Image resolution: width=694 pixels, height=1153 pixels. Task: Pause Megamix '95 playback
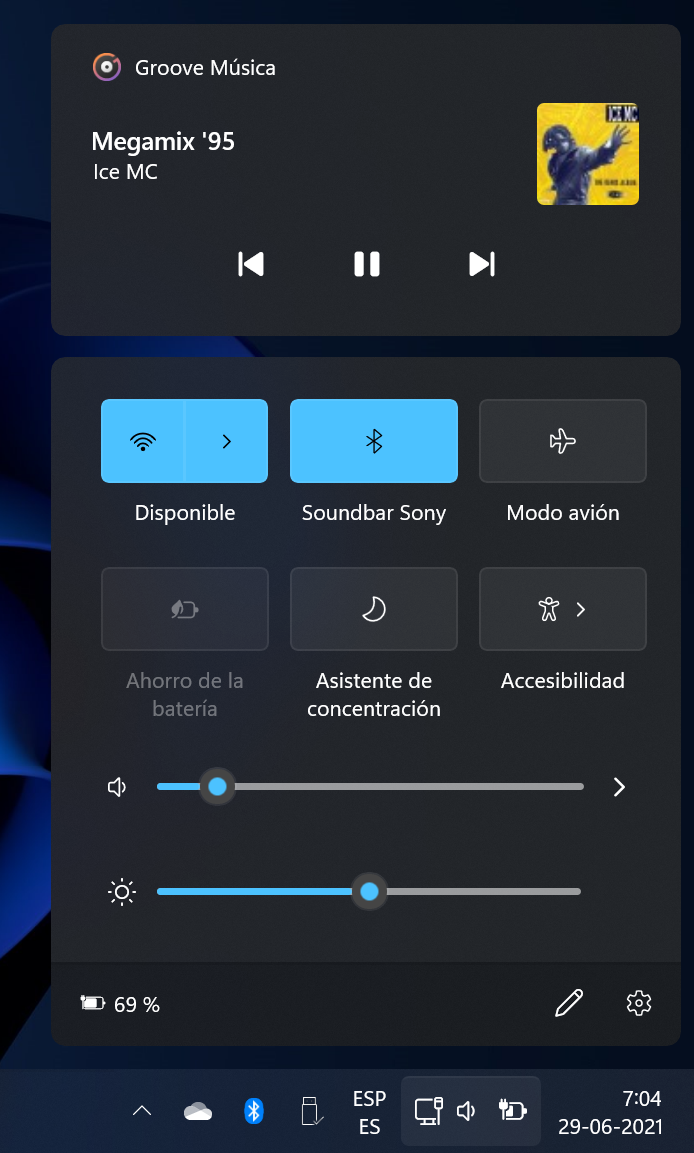367,264
